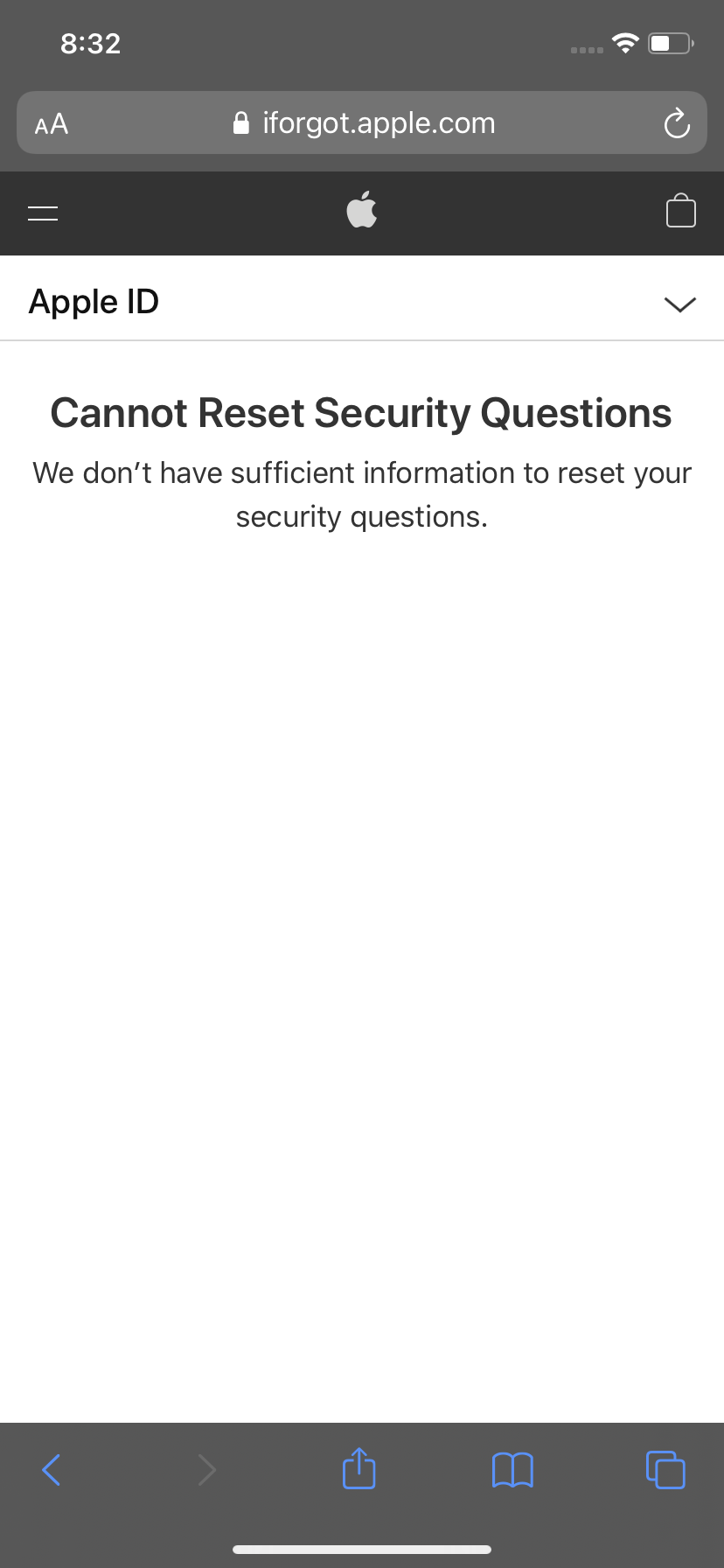724x1568 pixels.
Task: Tap the iforgot.apple.com address bar
Action: point(364,123)
